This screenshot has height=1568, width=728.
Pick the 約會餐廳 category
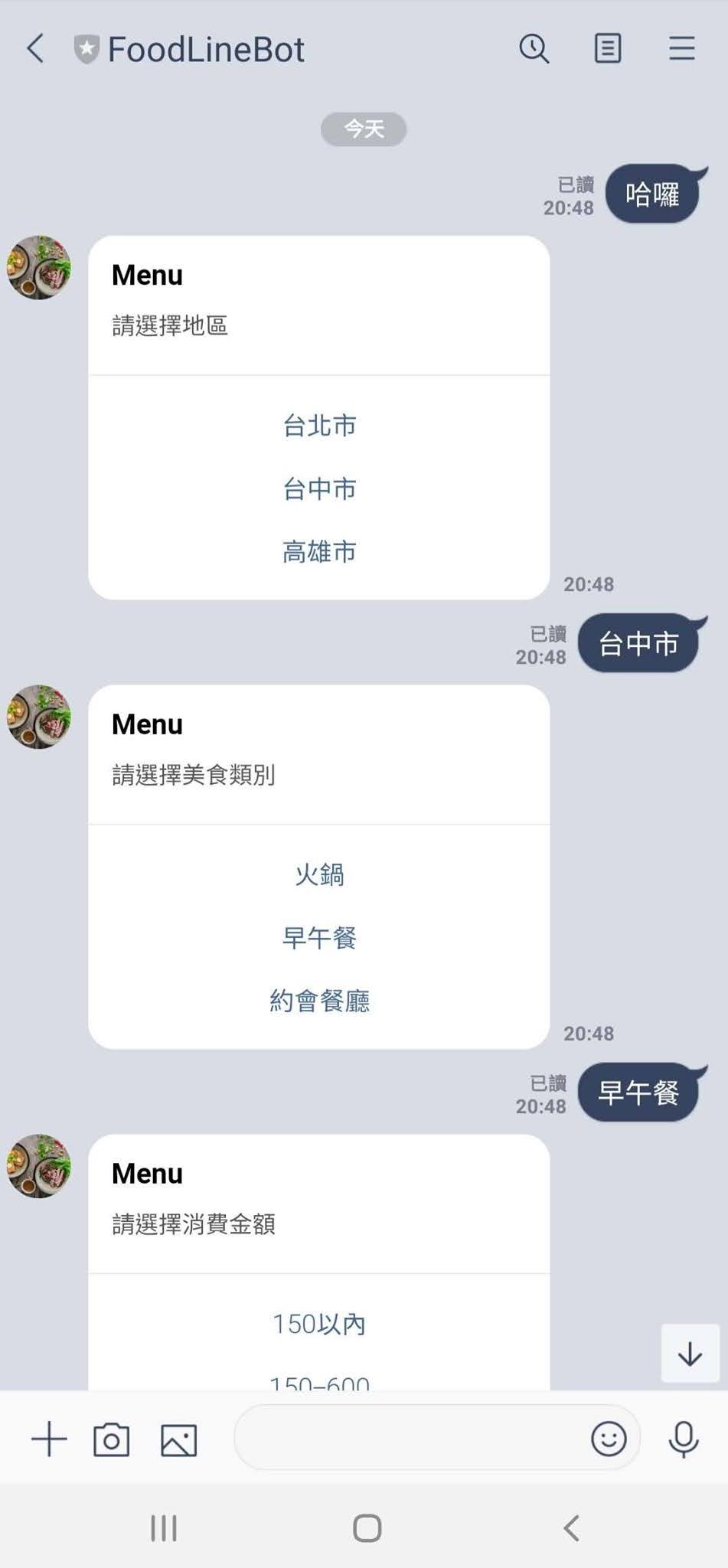(x=319, y=1001)
